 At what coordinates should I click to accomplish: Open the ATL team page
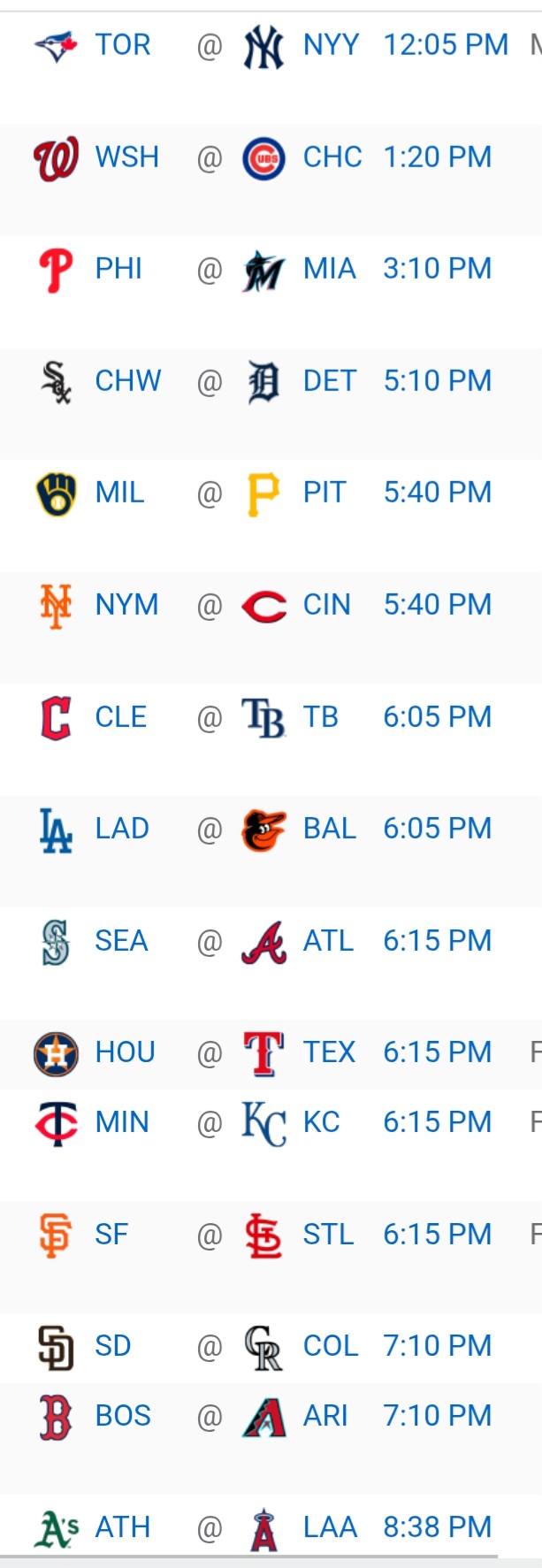pyautogui.click(x=328, y=940)
